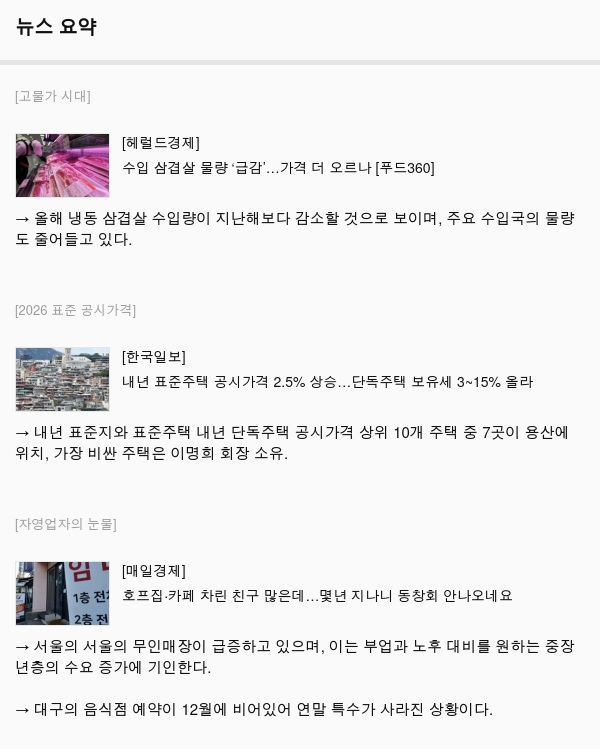Screen dimensions: 600x749
Task: Open the Maeil Business article about pubs and cafes
Action: (x=316, y=596)
